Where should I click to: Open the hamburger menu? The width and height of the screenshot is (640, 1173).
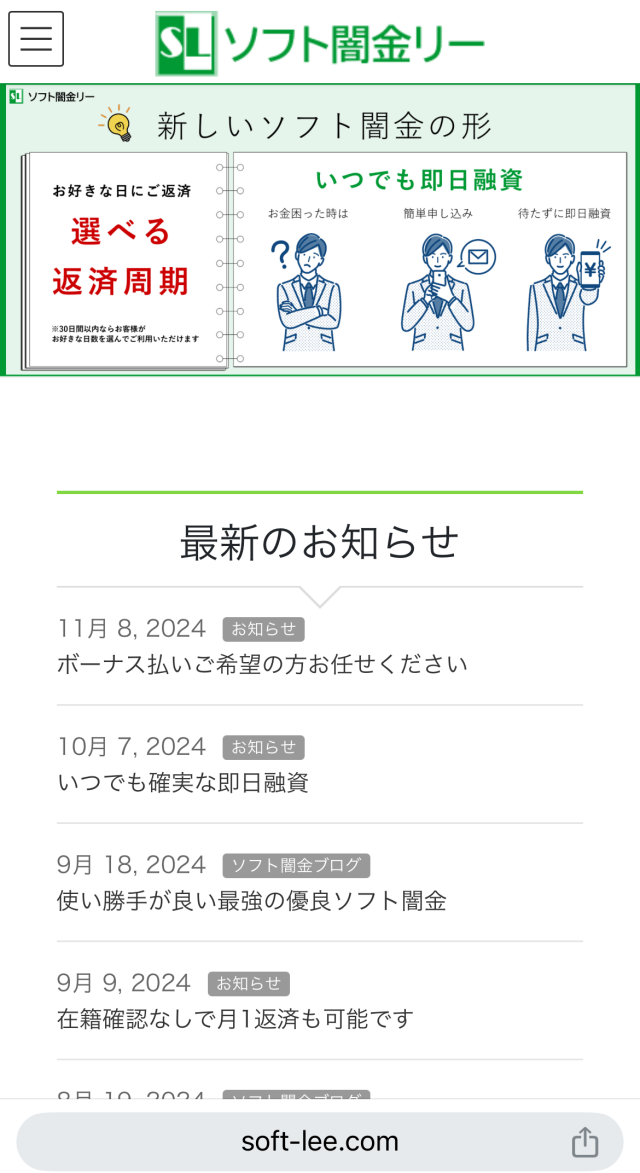(36, 39)
